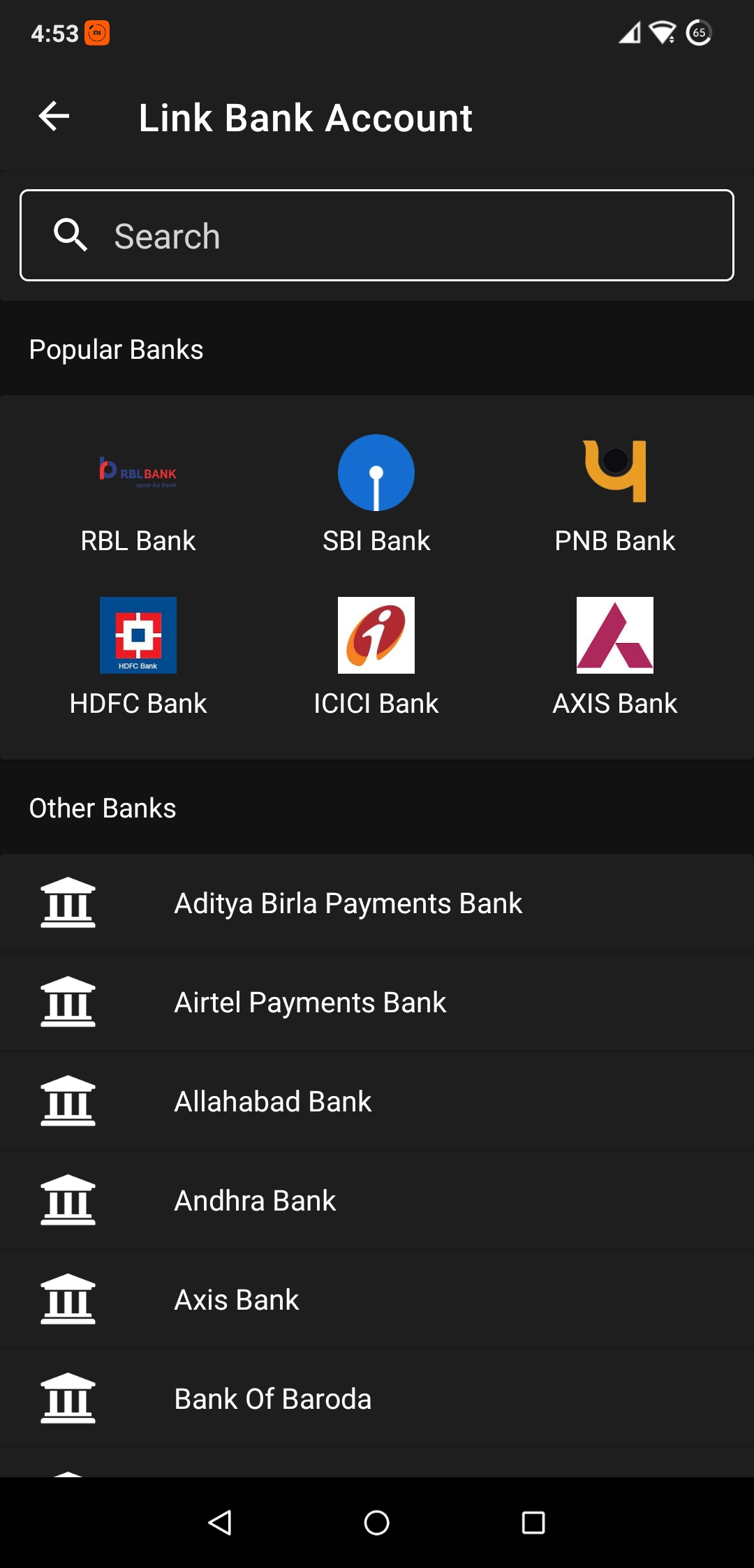The width and height of the screenshot is (754, 1568).
Task: Select AXIS Bank in popular banks
Action: [x=615, y=658]
